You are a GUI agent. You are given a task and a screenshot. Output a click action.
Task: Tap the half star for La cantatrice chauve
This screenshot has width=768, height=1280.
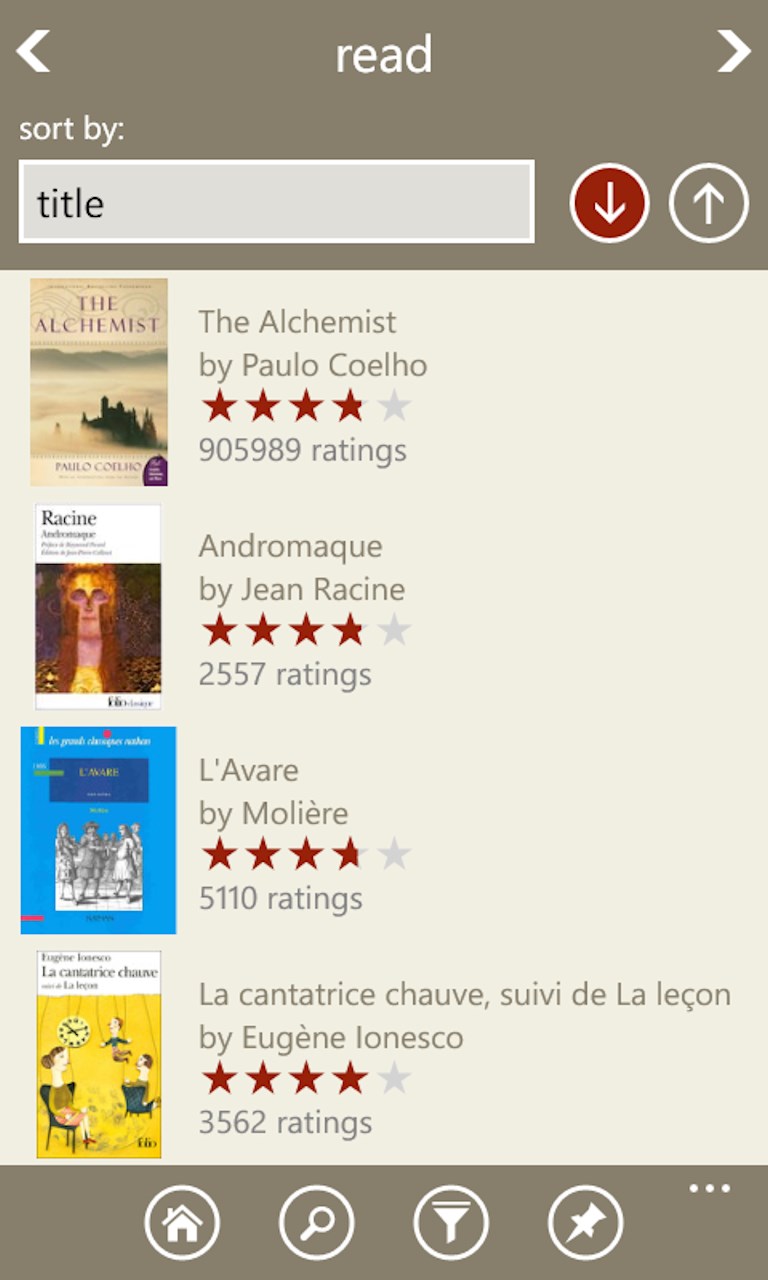pos(394,1078)
